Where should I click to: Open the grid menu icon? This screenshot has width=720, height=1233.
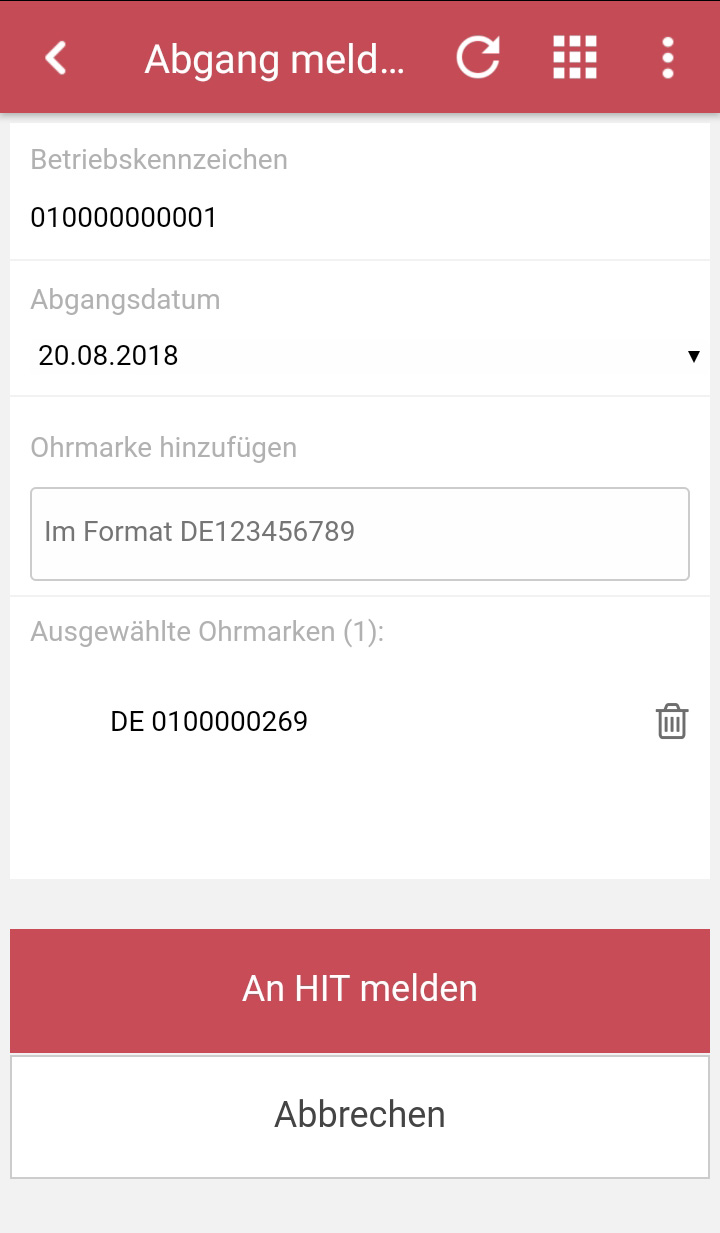575,57
